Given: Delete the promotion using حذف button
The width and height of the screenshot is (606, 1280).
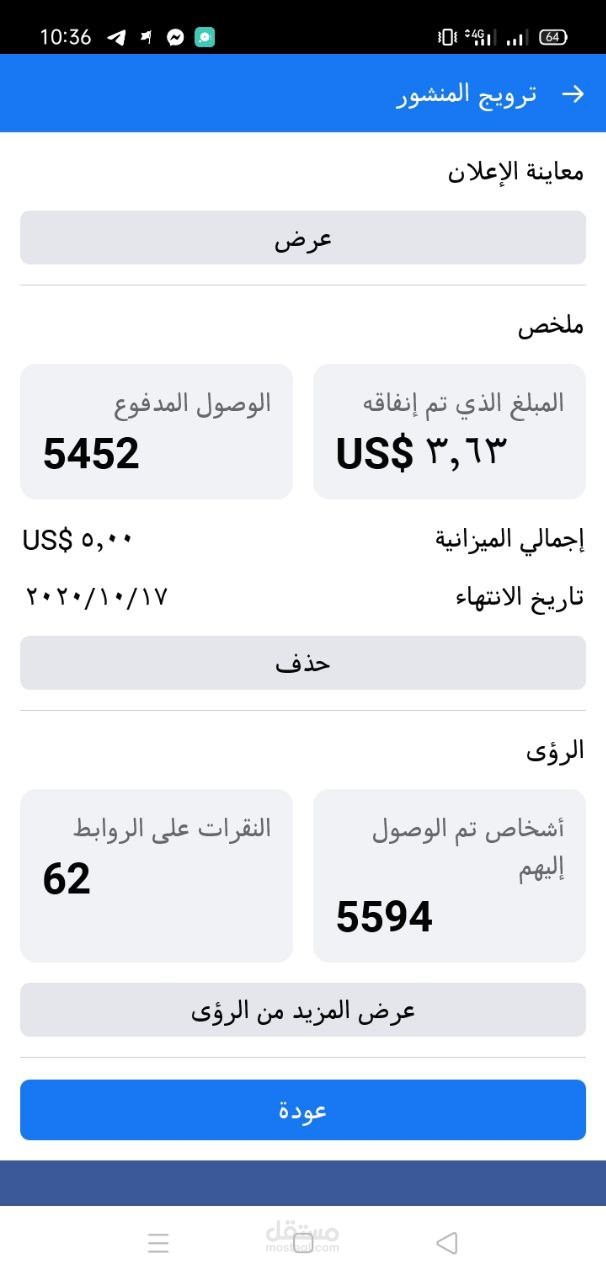Looking at the screenshot, I should pyautogui.click(x=303, y=663).
